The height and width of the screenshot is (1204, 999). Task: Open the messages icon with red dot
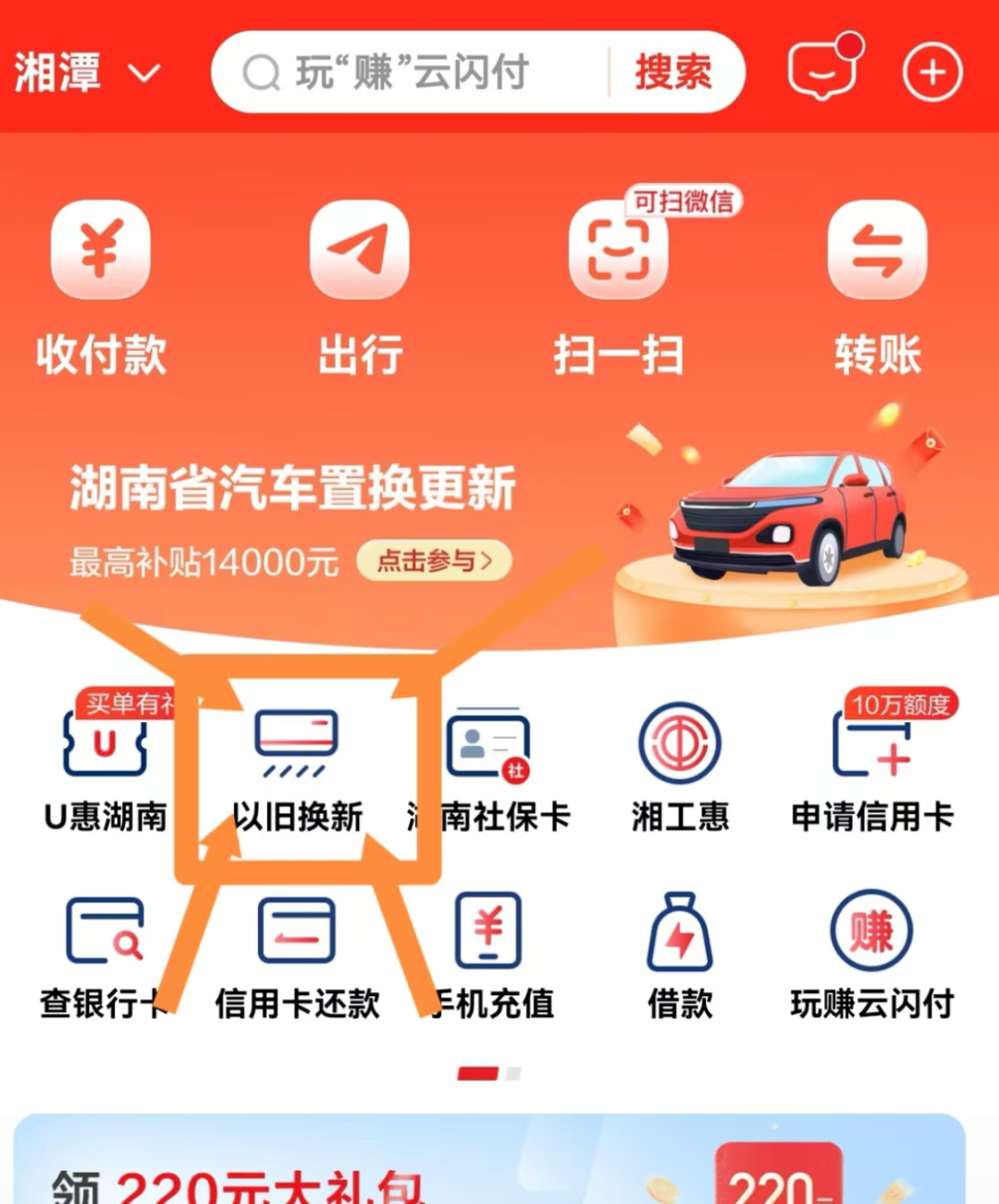822,70
